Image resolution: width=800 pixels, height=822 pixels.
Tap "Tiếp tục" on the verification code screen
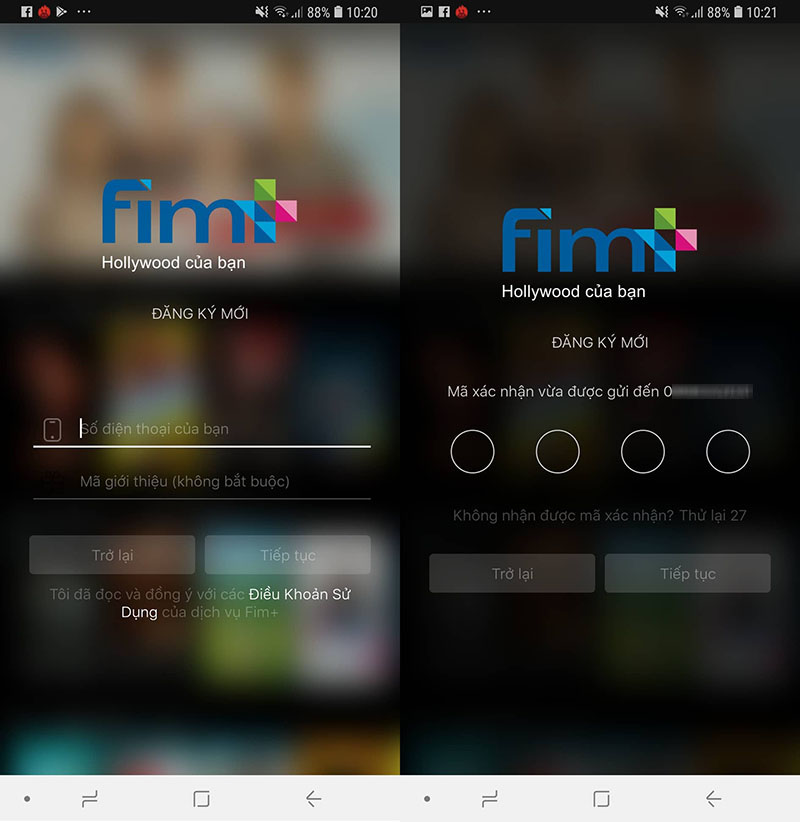688,574
